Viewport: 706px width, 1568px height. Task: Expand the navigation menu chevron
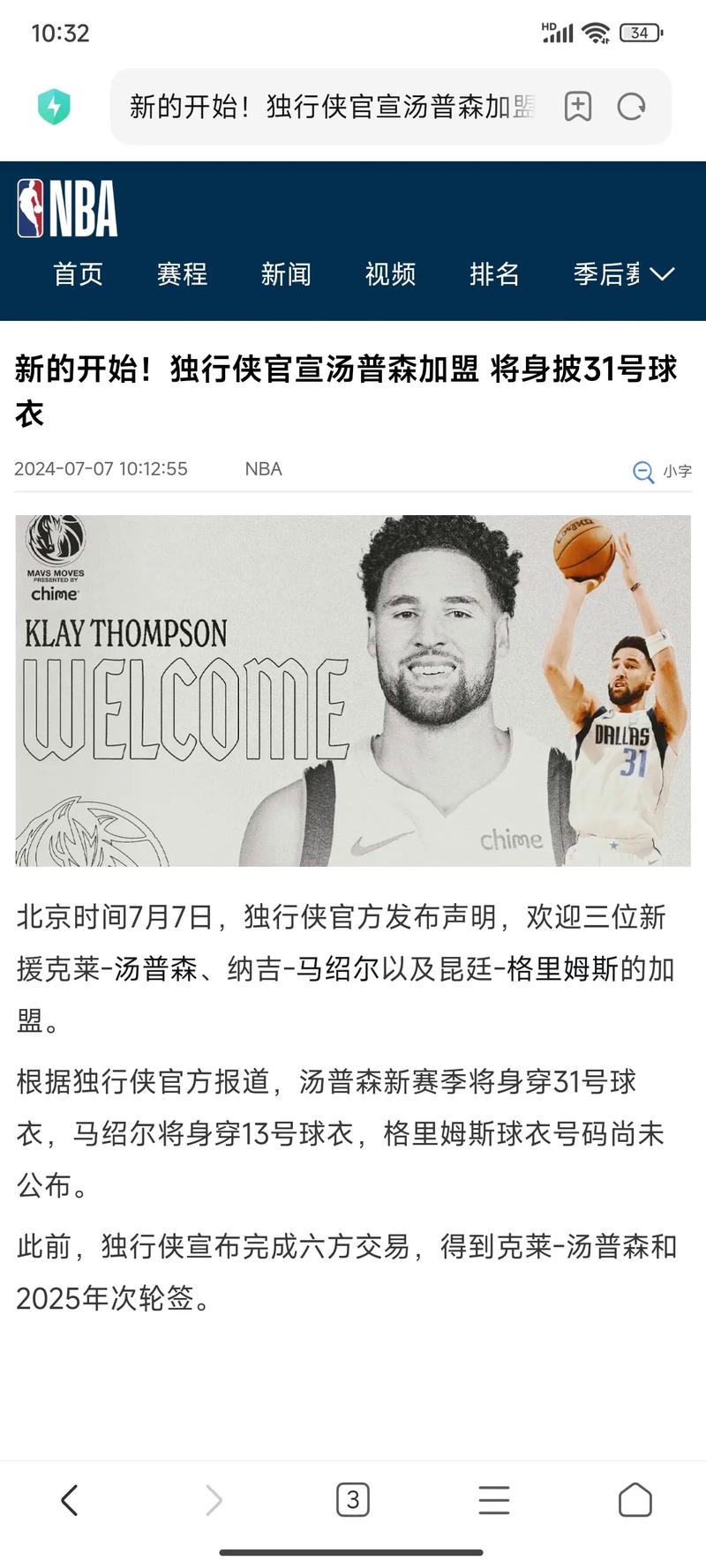(x=662, y=274)
